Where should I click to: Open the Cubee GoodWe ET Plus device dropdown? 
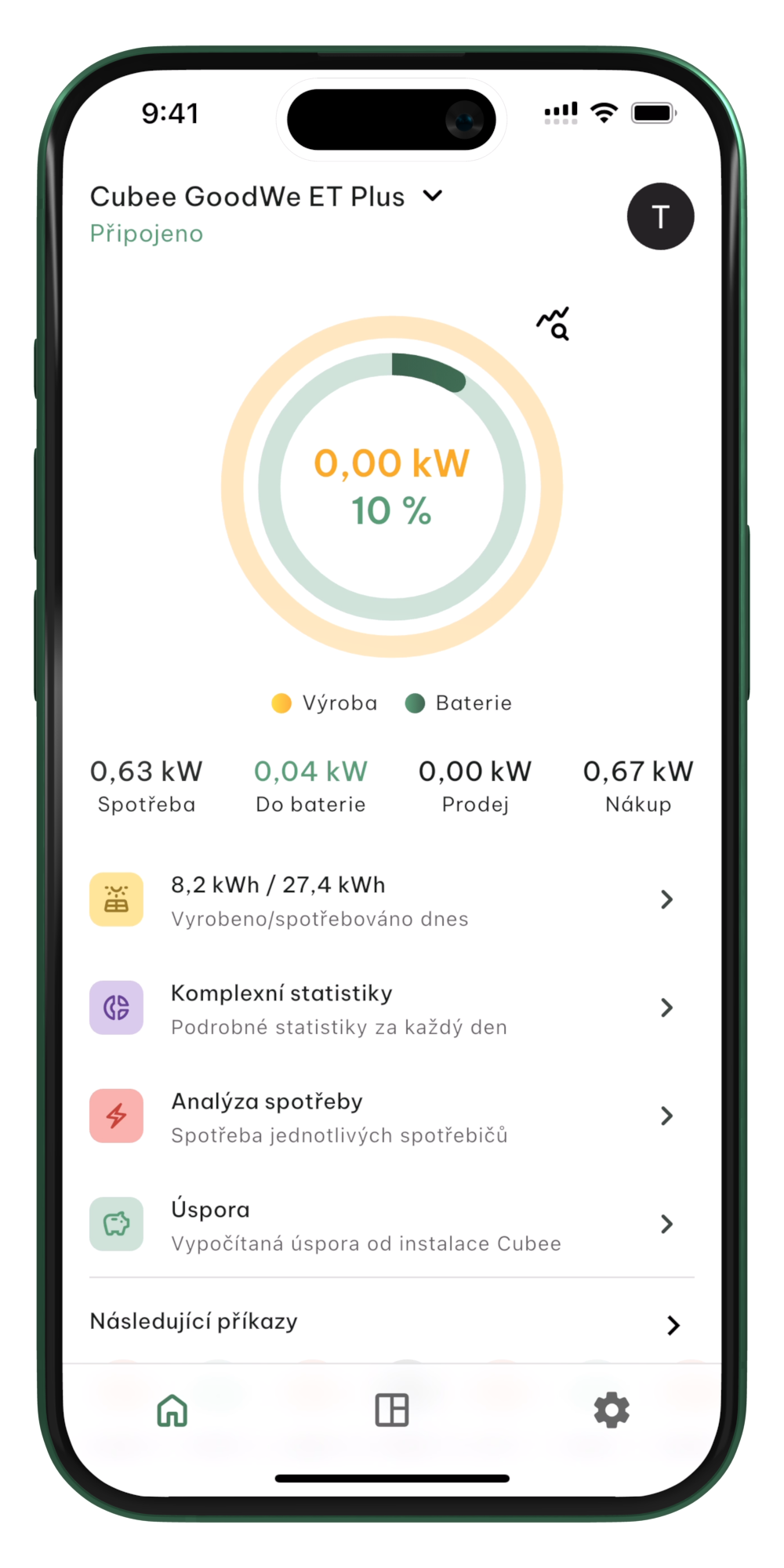tap(432, 196)
